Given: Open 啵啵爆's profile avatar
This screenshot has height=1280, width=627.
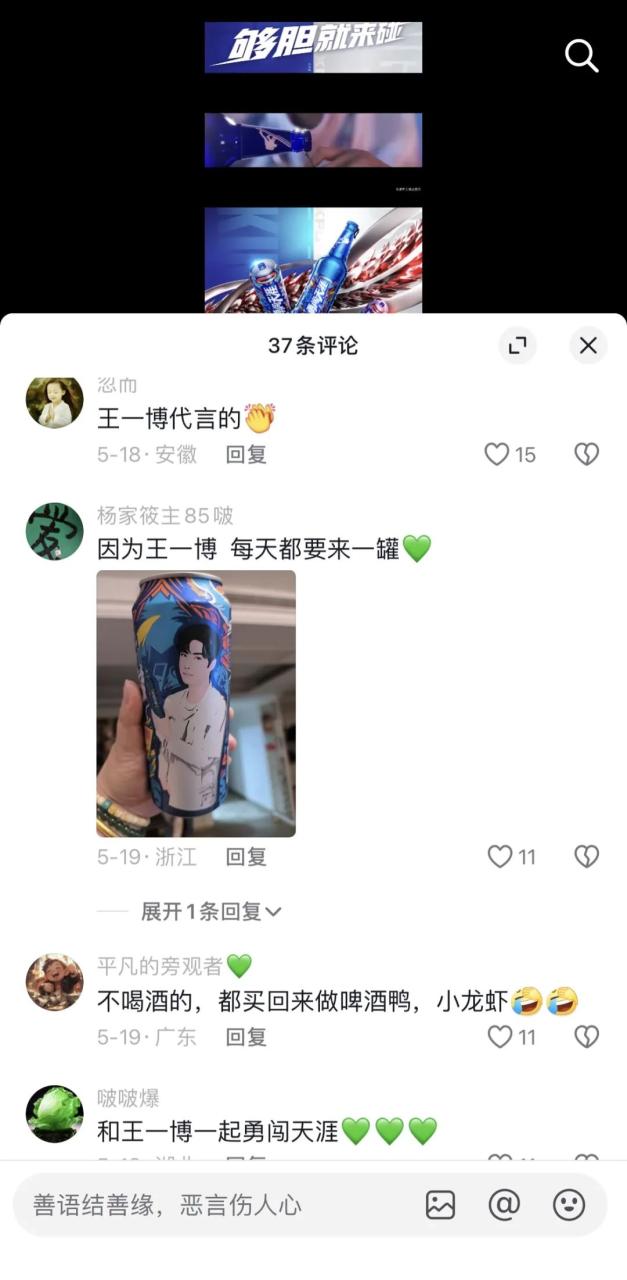Looking at the screenshot, I should [x=54, y=1113].
